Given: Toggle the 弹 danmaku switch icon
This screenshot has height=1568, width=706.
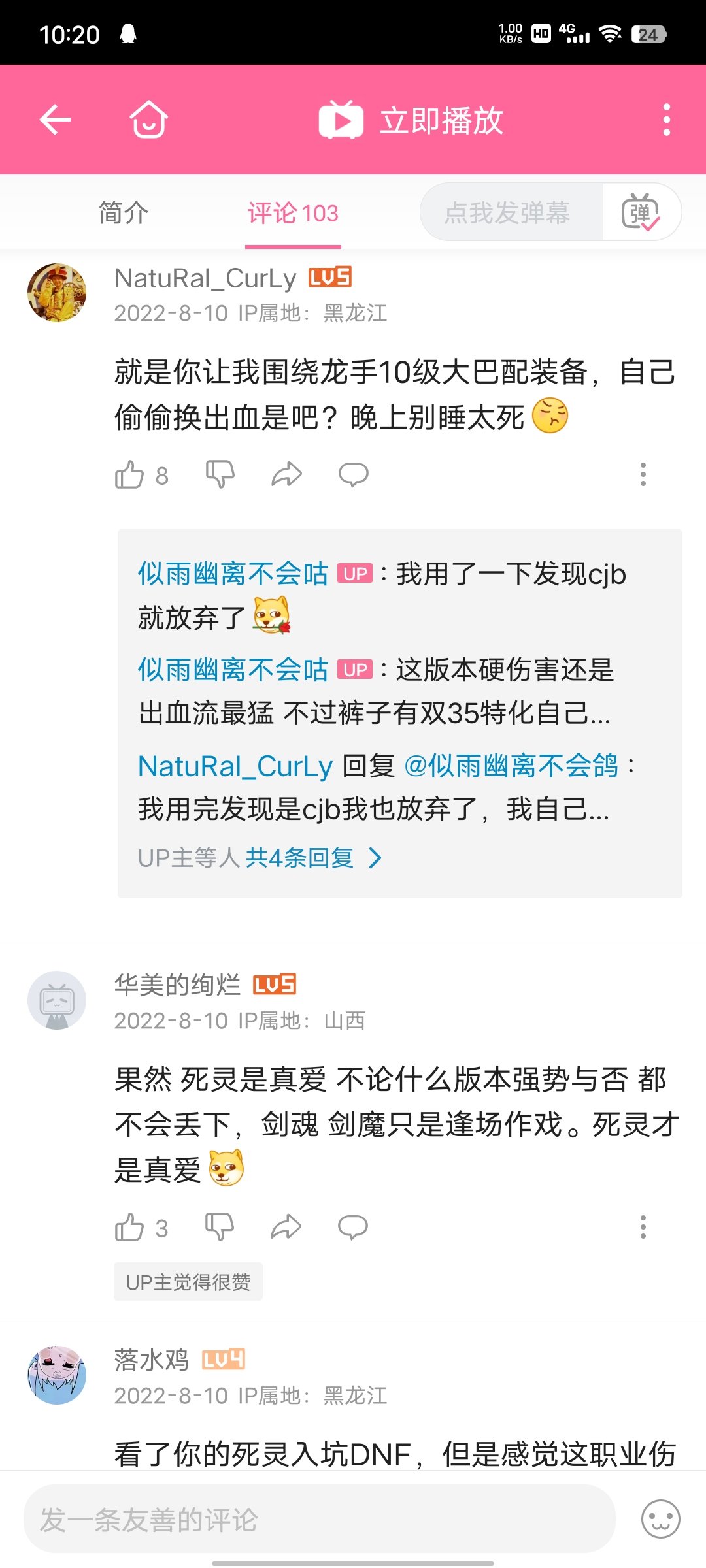Looking at the screenshot, I should (x=641, y=212).
